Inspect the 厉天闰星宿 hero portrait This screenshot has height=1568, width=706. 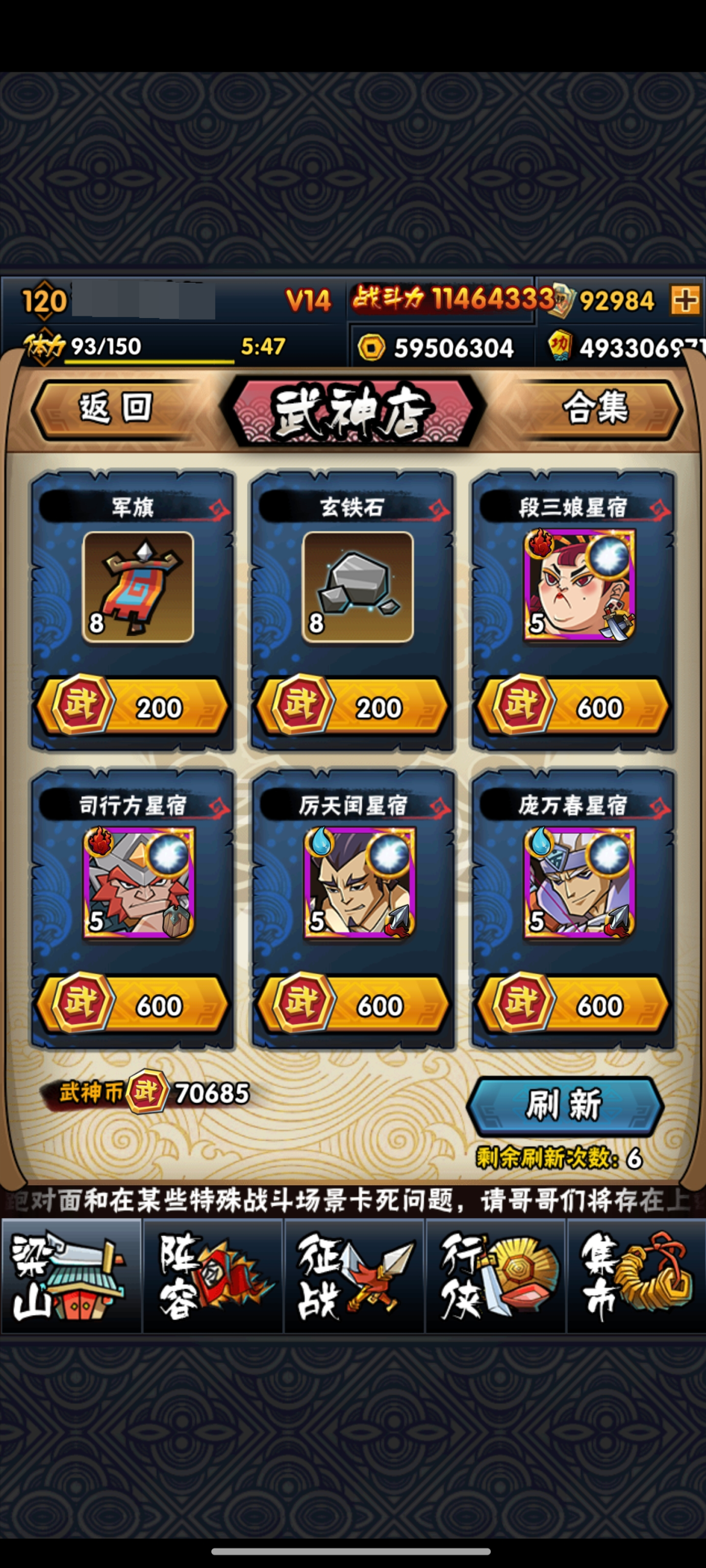(x=359, y=882)
